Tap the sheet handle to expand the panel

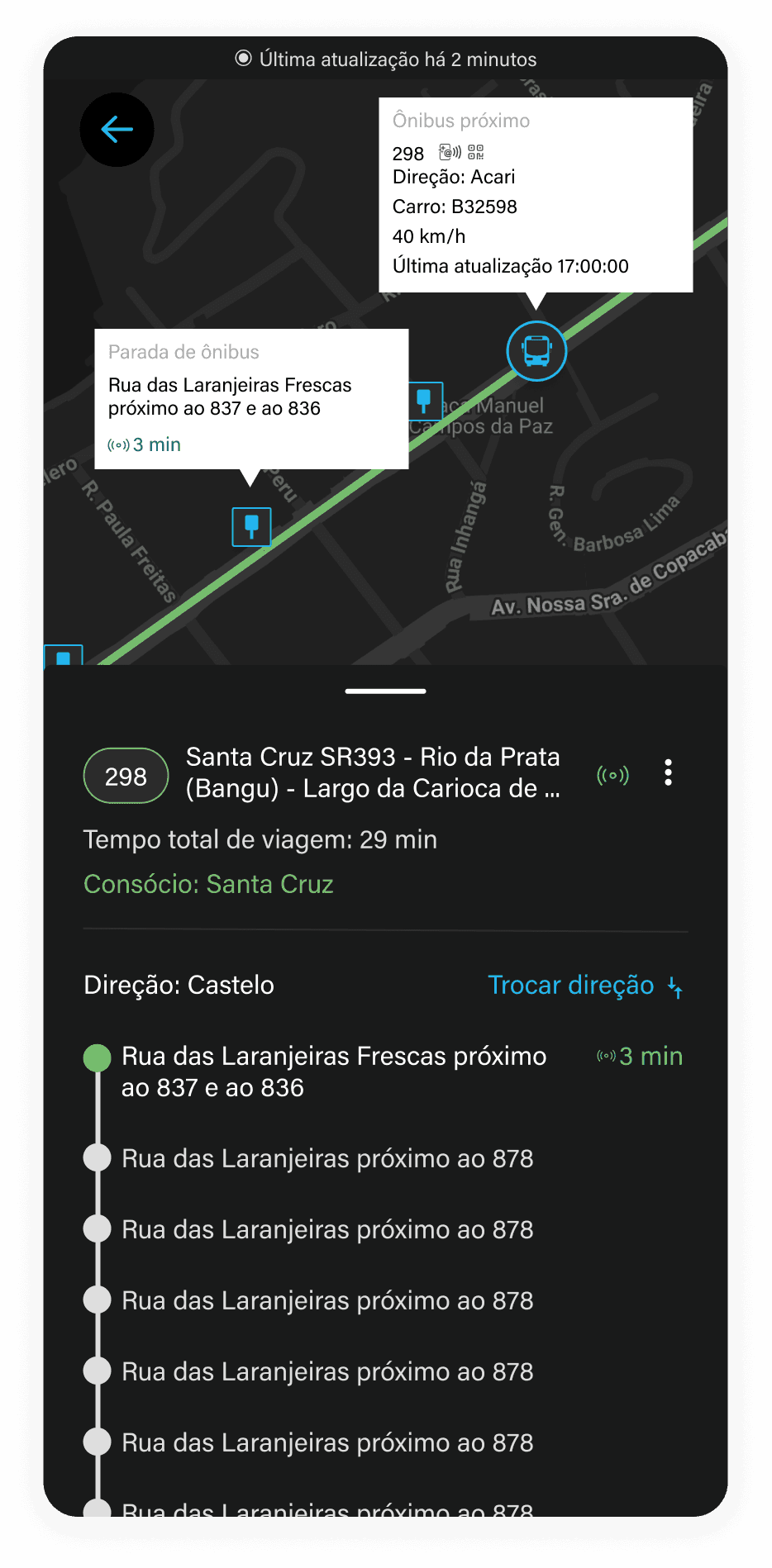[x=385, y=691]
